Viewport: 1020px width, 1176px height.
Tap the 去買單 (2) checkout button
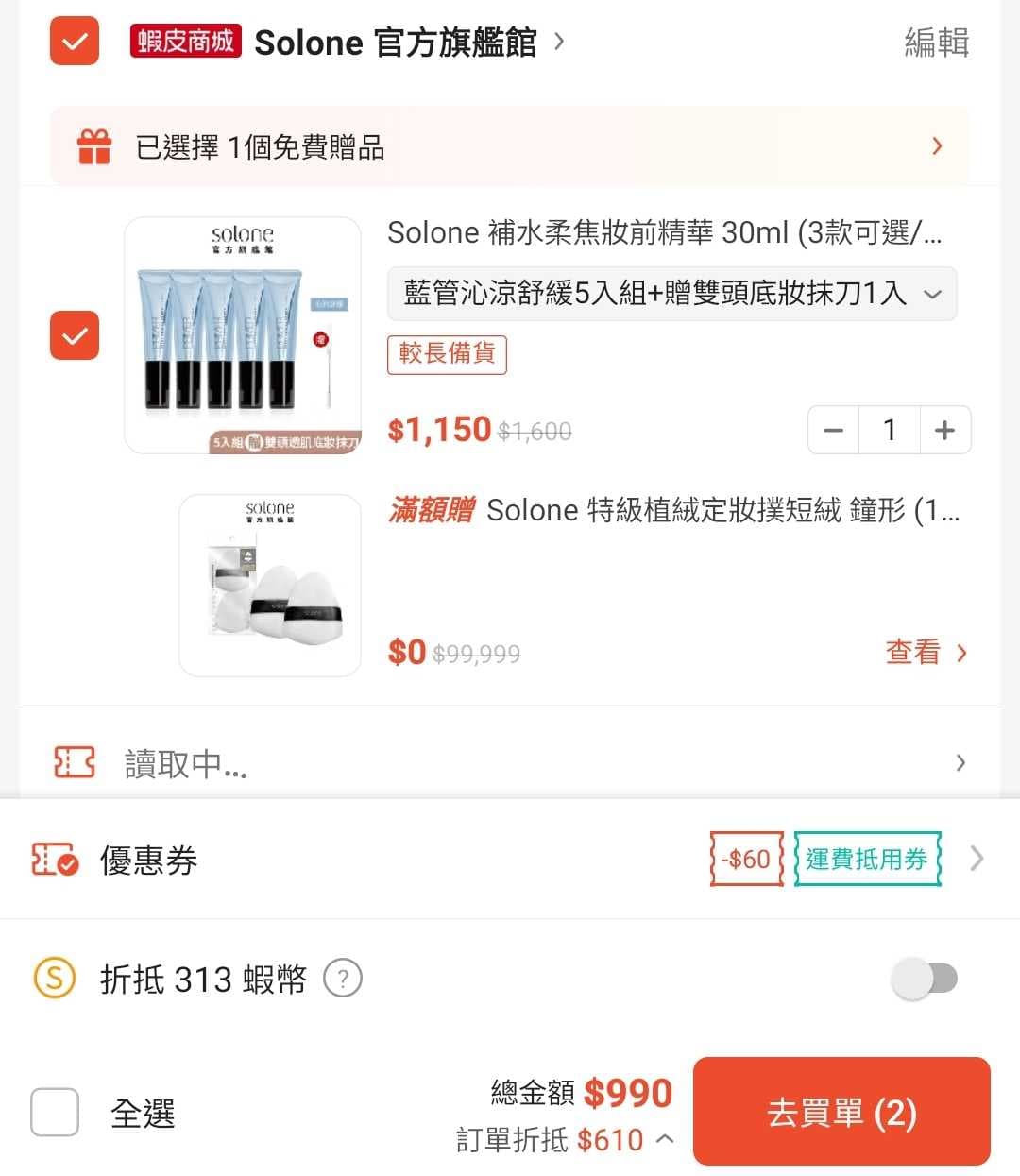[x=841, y=1111]
